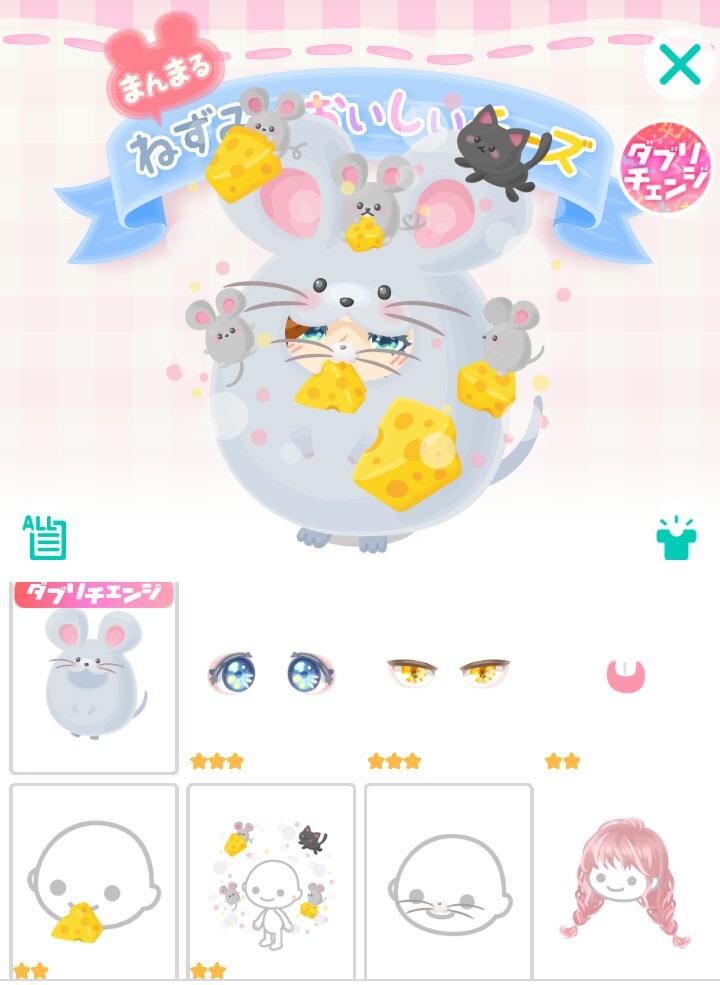Select the gray mouse costume item
Viewport: 720px width, 985px height.
point(94,679)
